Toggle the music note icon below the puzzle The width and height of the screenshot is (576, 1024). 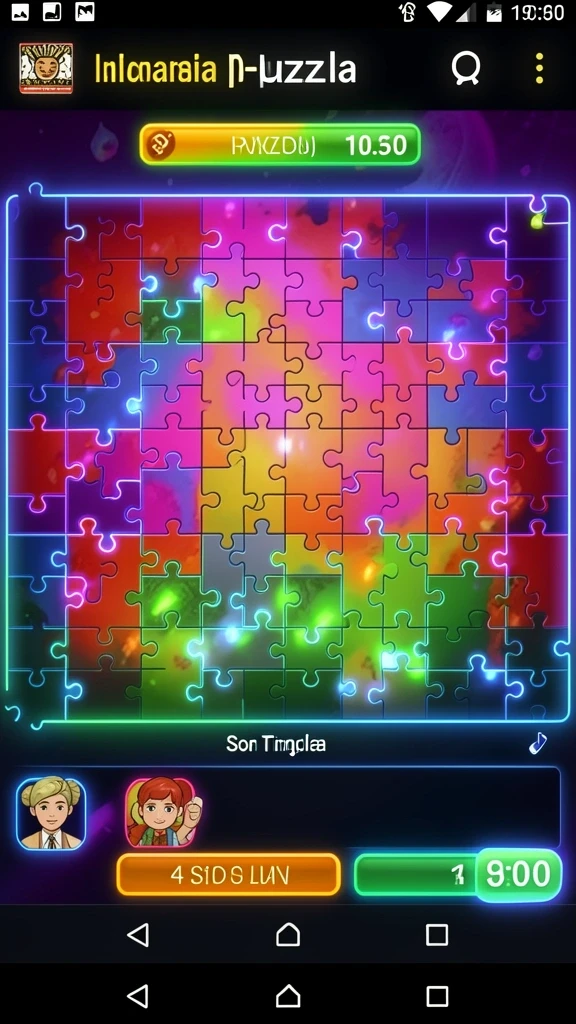pos(538,743)
